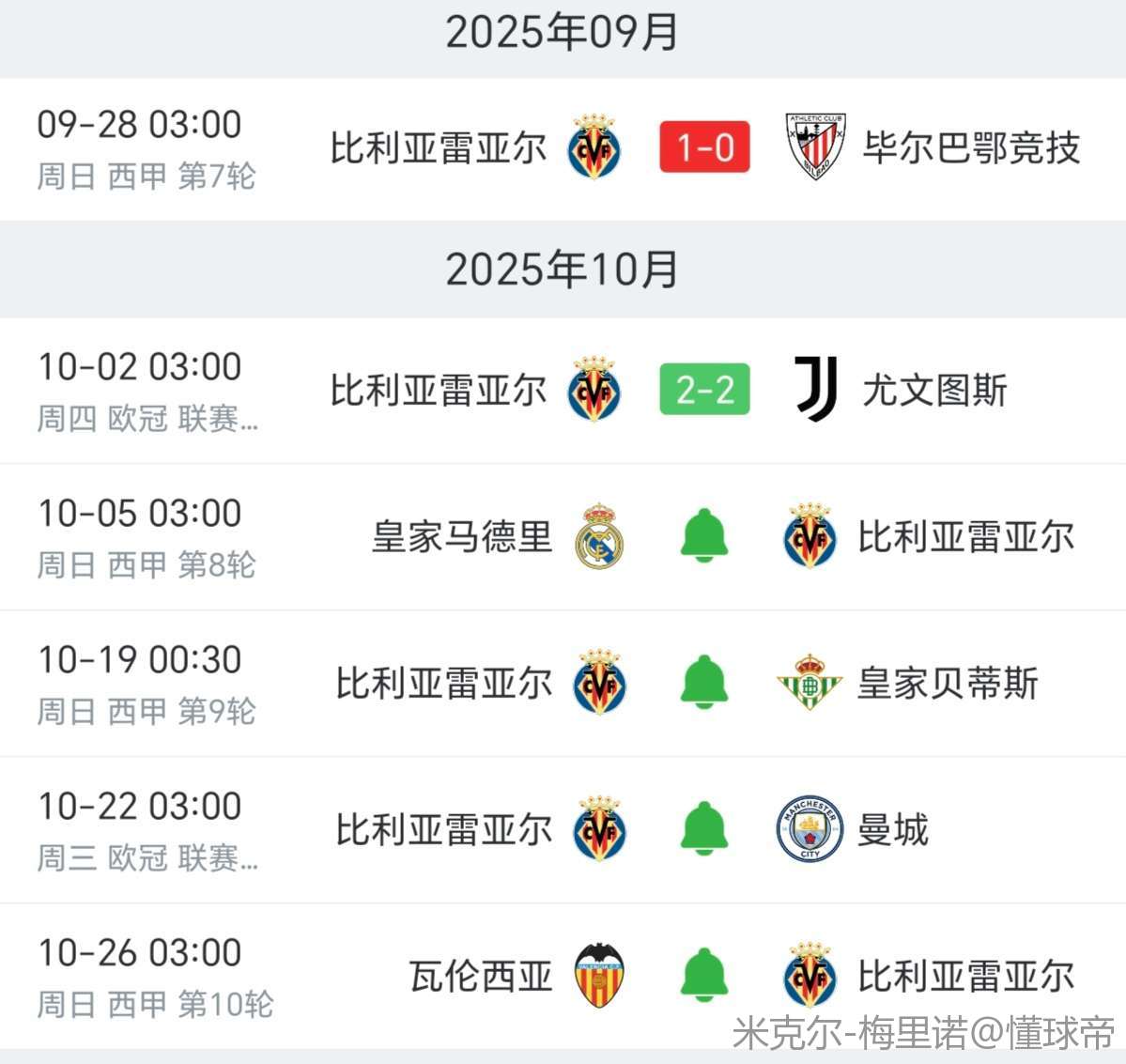Tap the bell for Valencia vs Villarreal
The width and height of the screenshot is (1126, 1064).
[704, 975]
